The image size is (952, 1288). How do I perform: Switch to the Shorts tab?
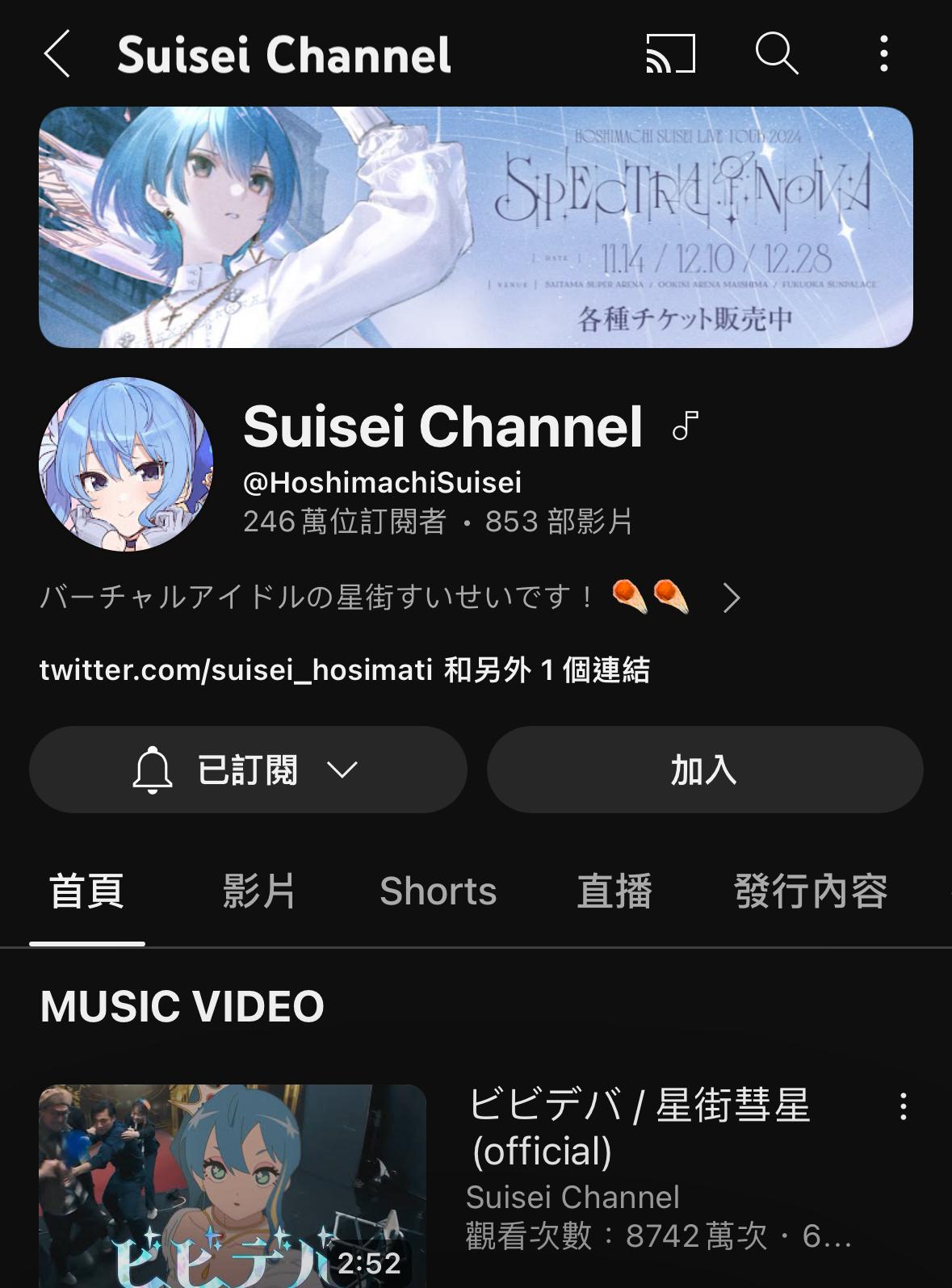pos(438,892)
